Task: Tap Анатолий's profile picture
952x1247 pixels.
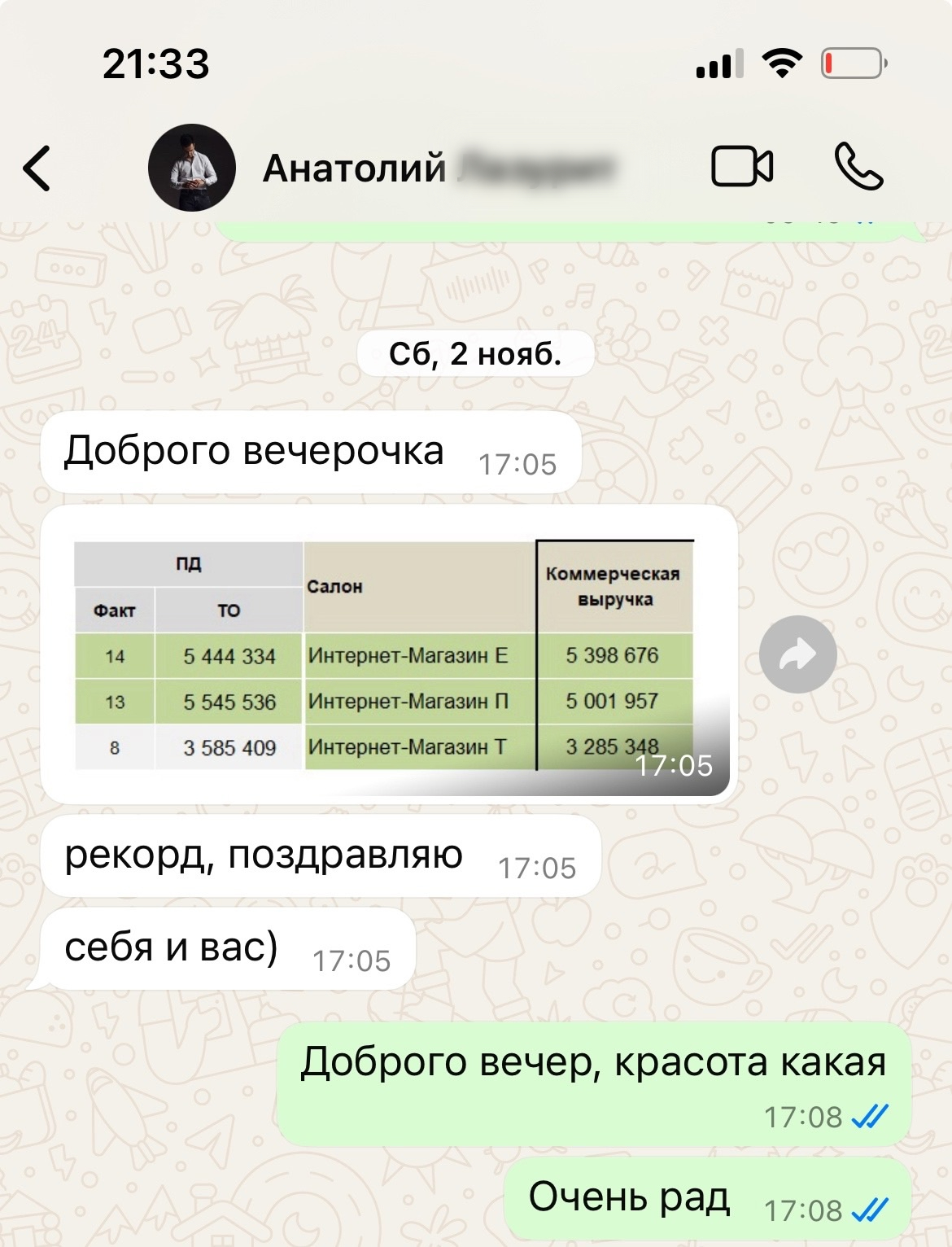Action: point(192,168)
